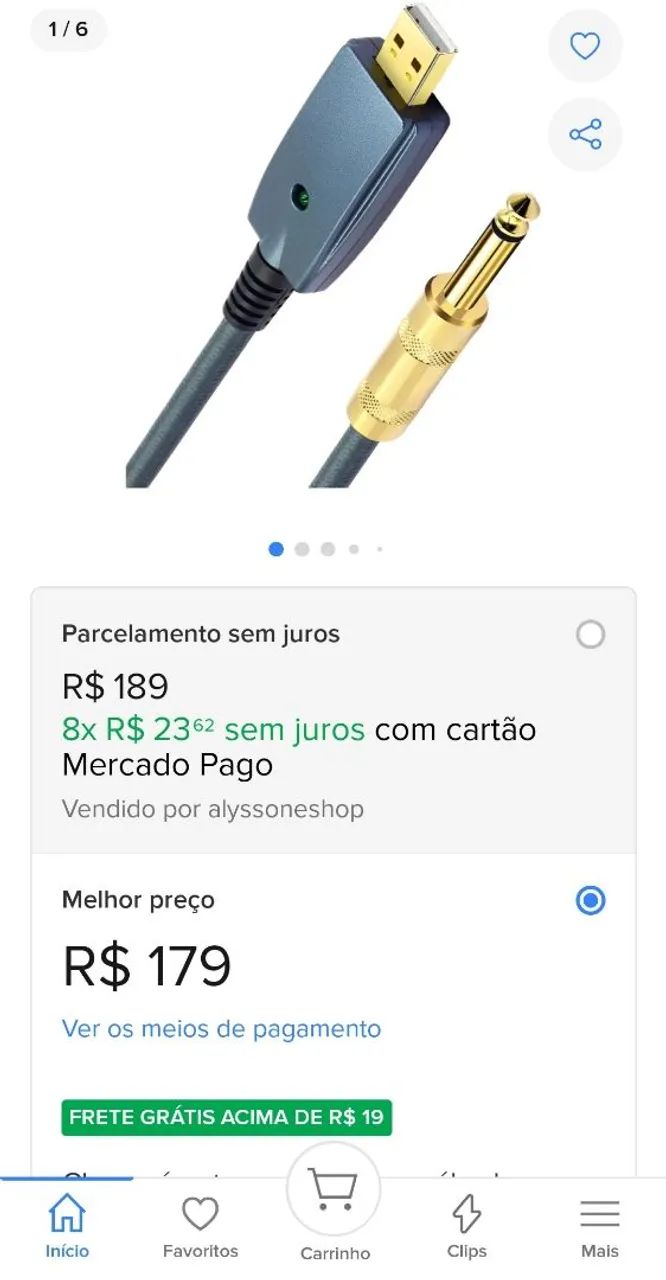Switch to the Clips tab
This screenshot has height=1280, width=666.
pyautogui.click(x=466, y=1227)
